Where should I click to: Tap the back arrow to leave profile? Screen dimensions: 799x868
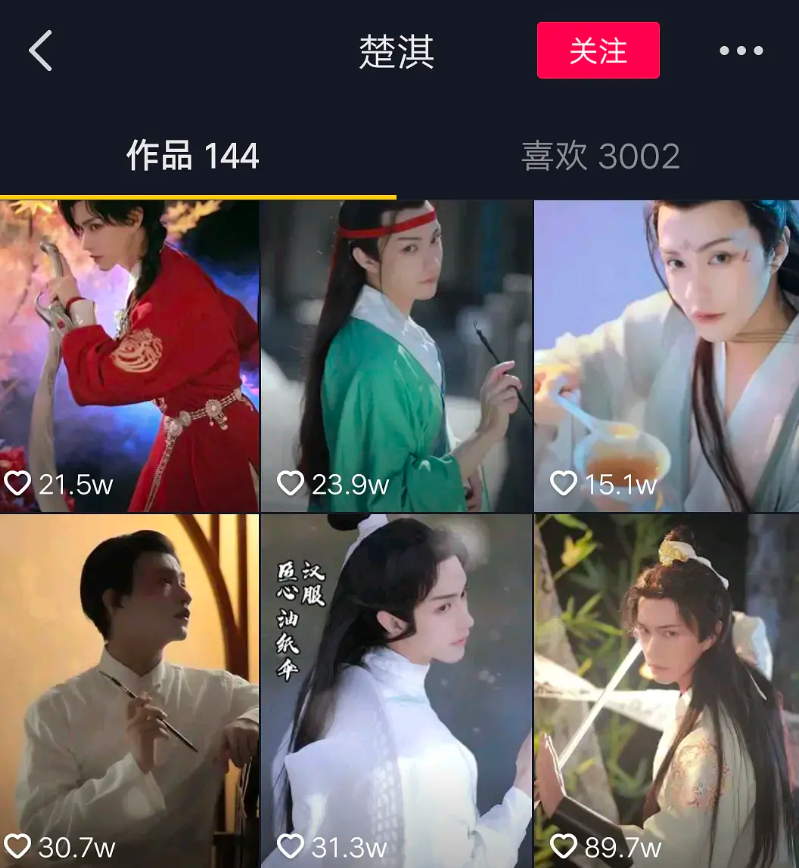pyautogui.click(x=40, y=50)
